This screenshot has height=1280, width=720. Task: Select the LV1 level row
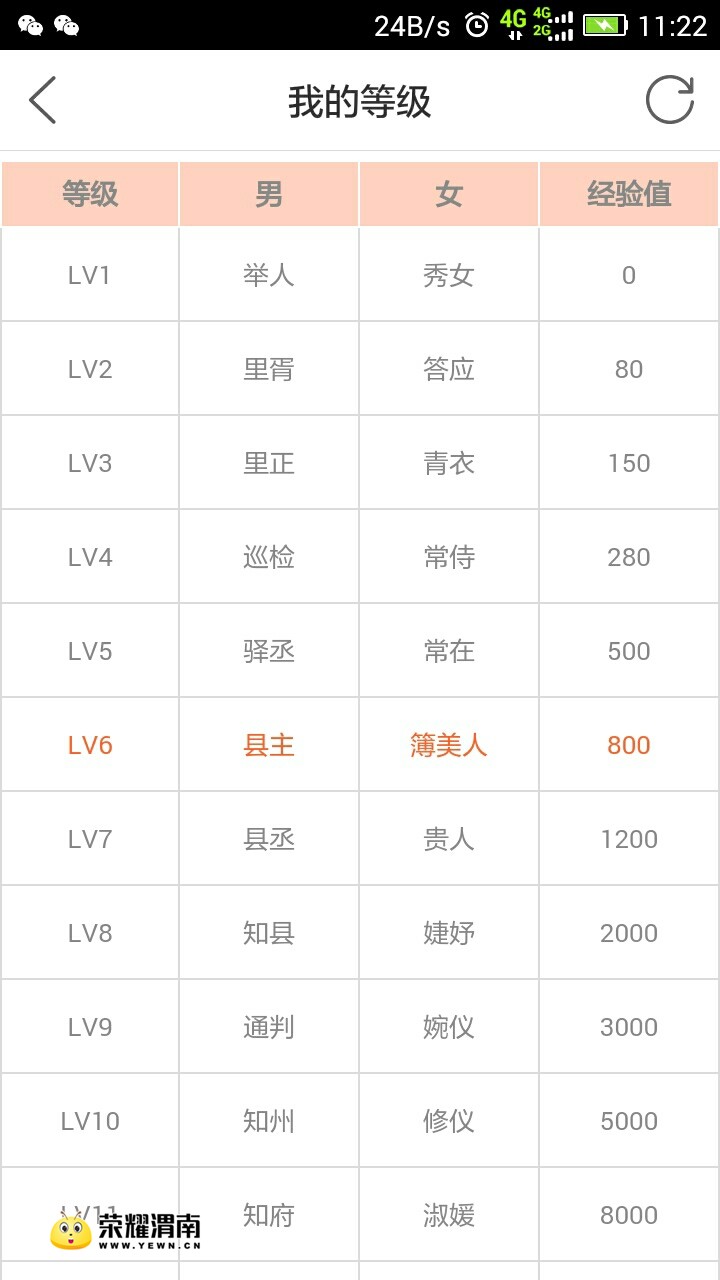(360, 274)
